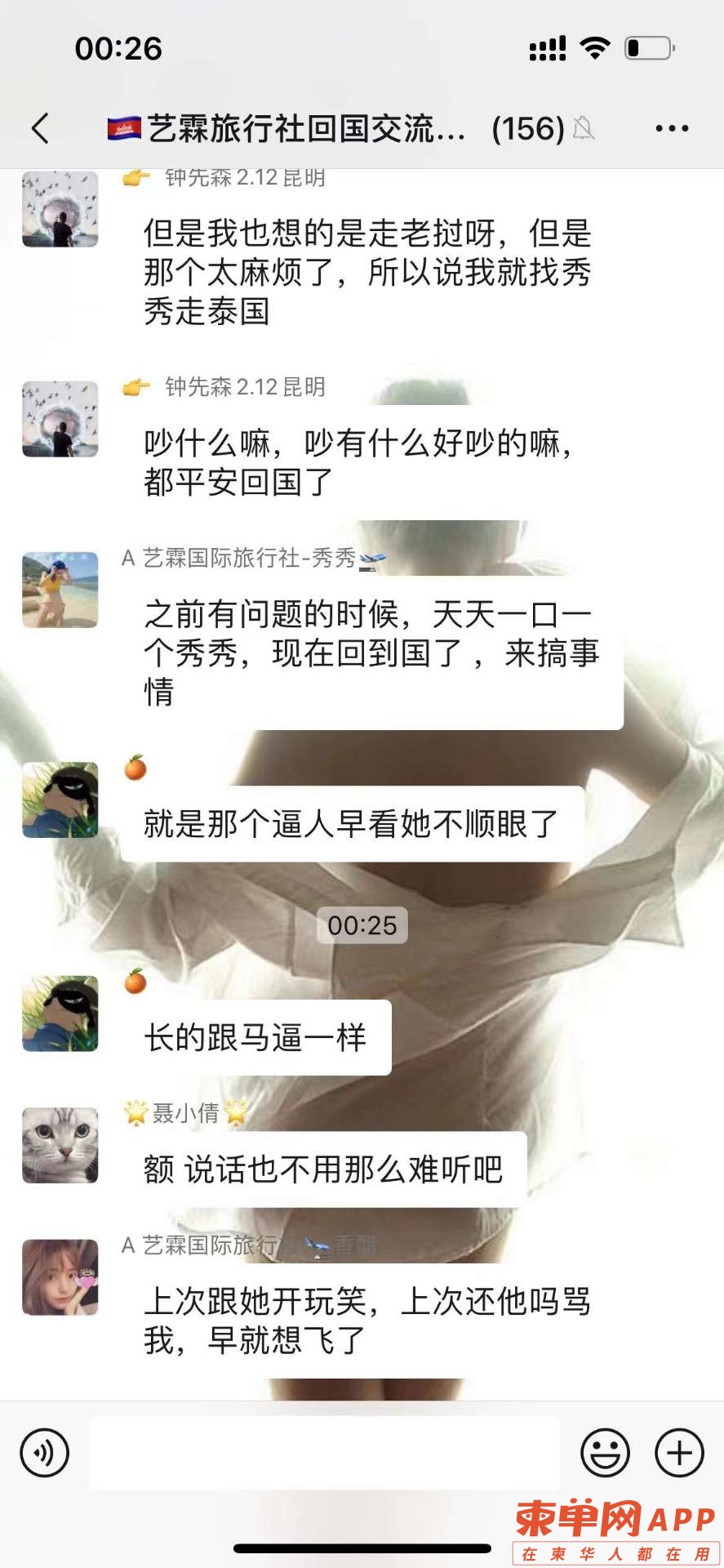This screenshot has height=1568, width=724.
Task: Open 聂小倩's cat avatar profile
Action: coord(60,1145)
